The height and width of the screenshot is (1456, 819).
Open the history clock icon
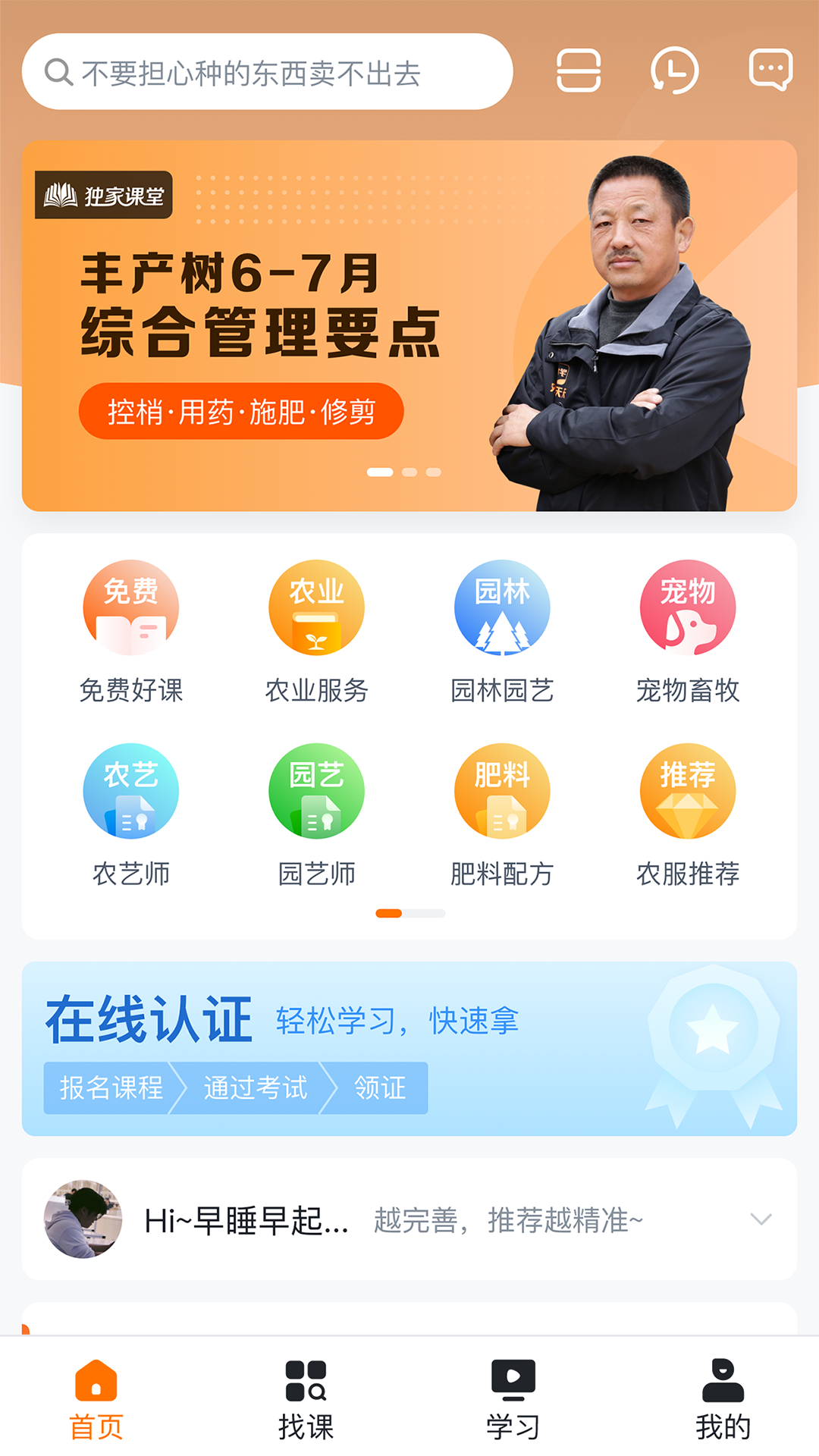(674, 71)
